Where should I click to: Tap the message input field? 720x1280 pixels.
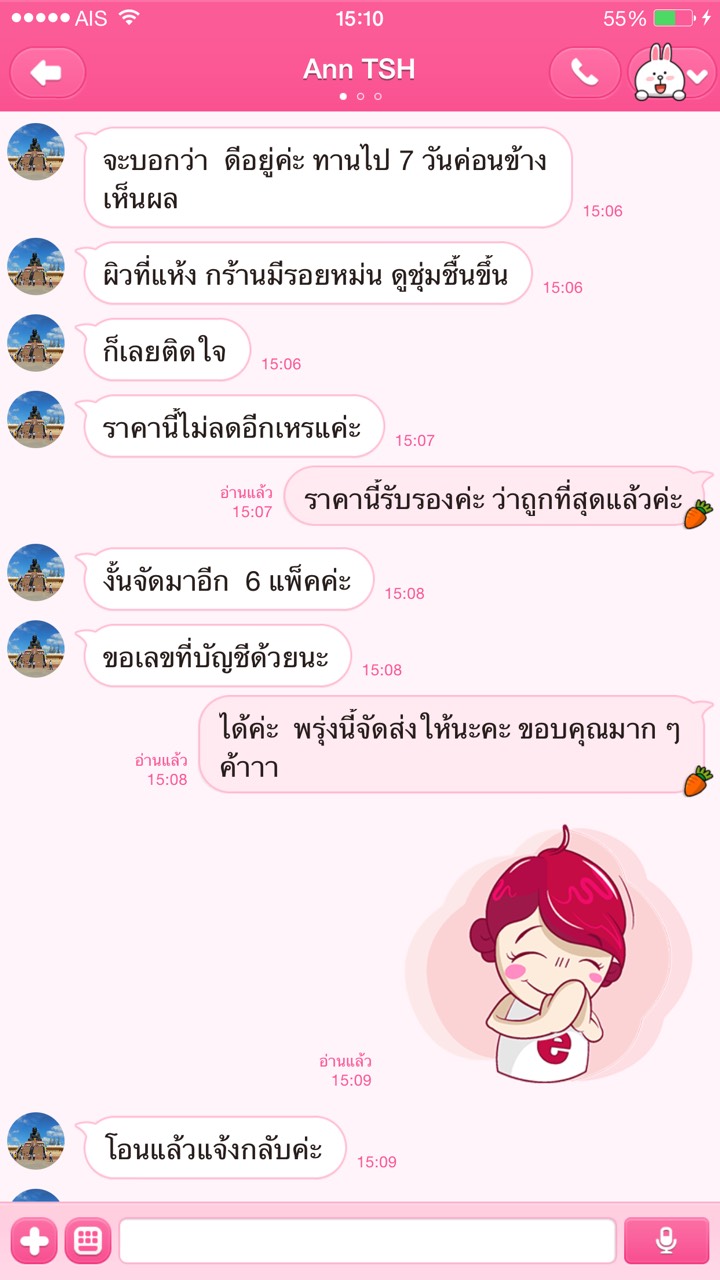[367, 1241]
